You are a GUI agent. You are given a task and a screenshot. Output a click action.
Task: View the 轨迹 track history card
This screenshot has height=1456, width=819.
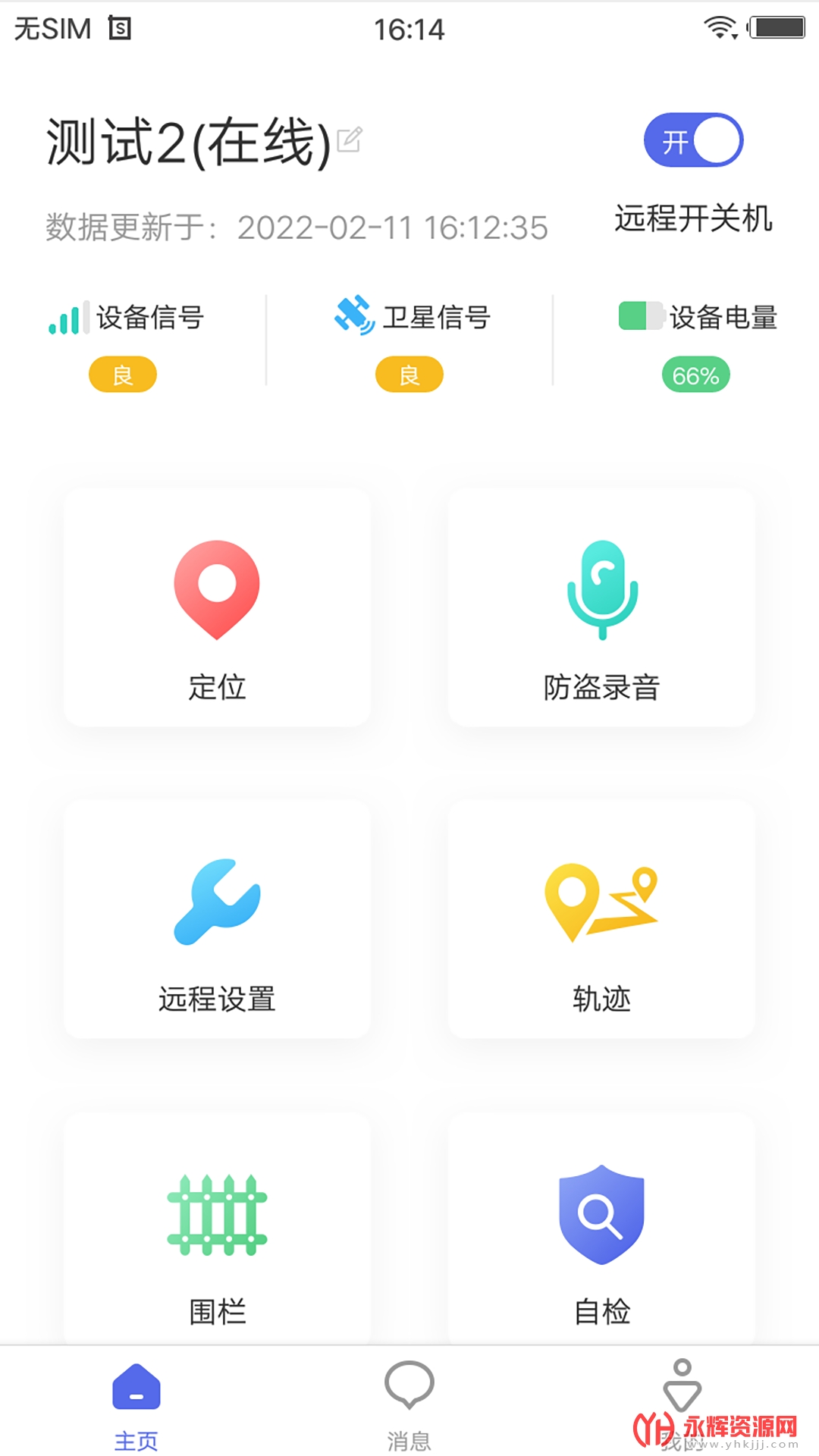[x=601, y=918]
